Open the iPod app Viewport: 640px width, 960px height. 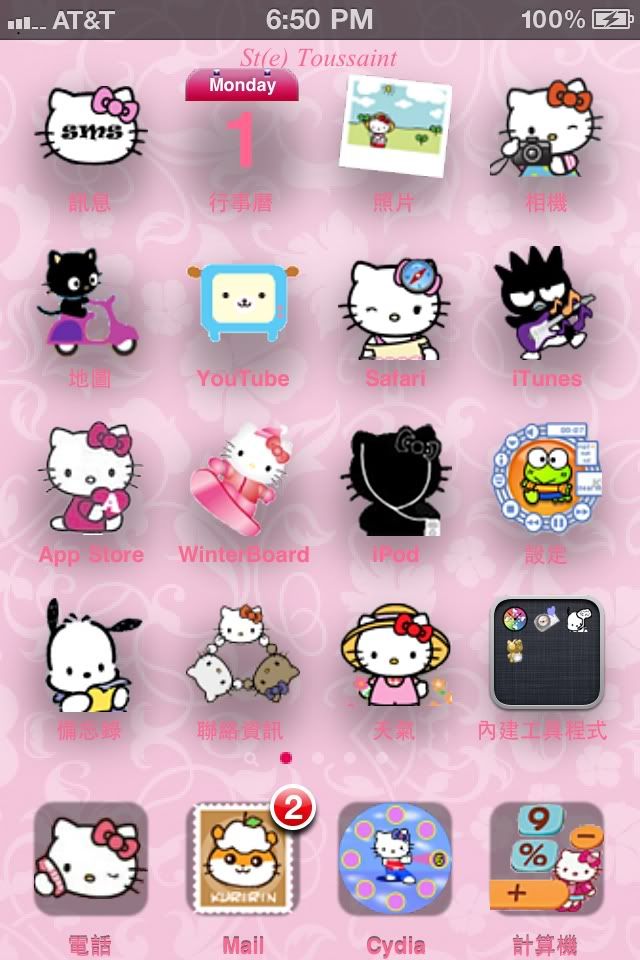(395, 480)
